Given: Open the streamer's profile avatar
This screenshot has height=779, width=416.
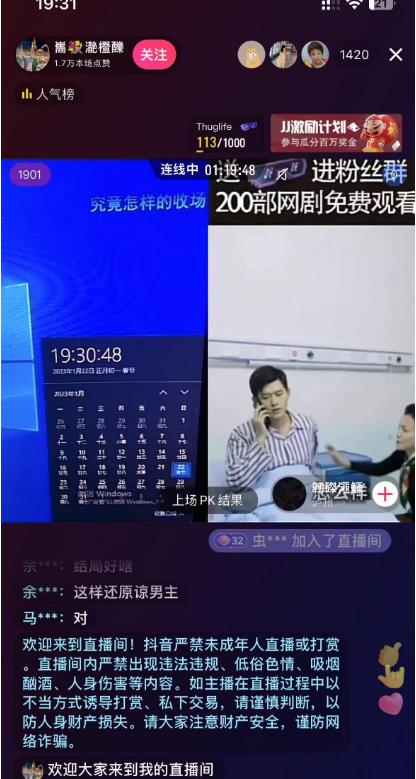Looking at the screenshot, I should point(33,55).
